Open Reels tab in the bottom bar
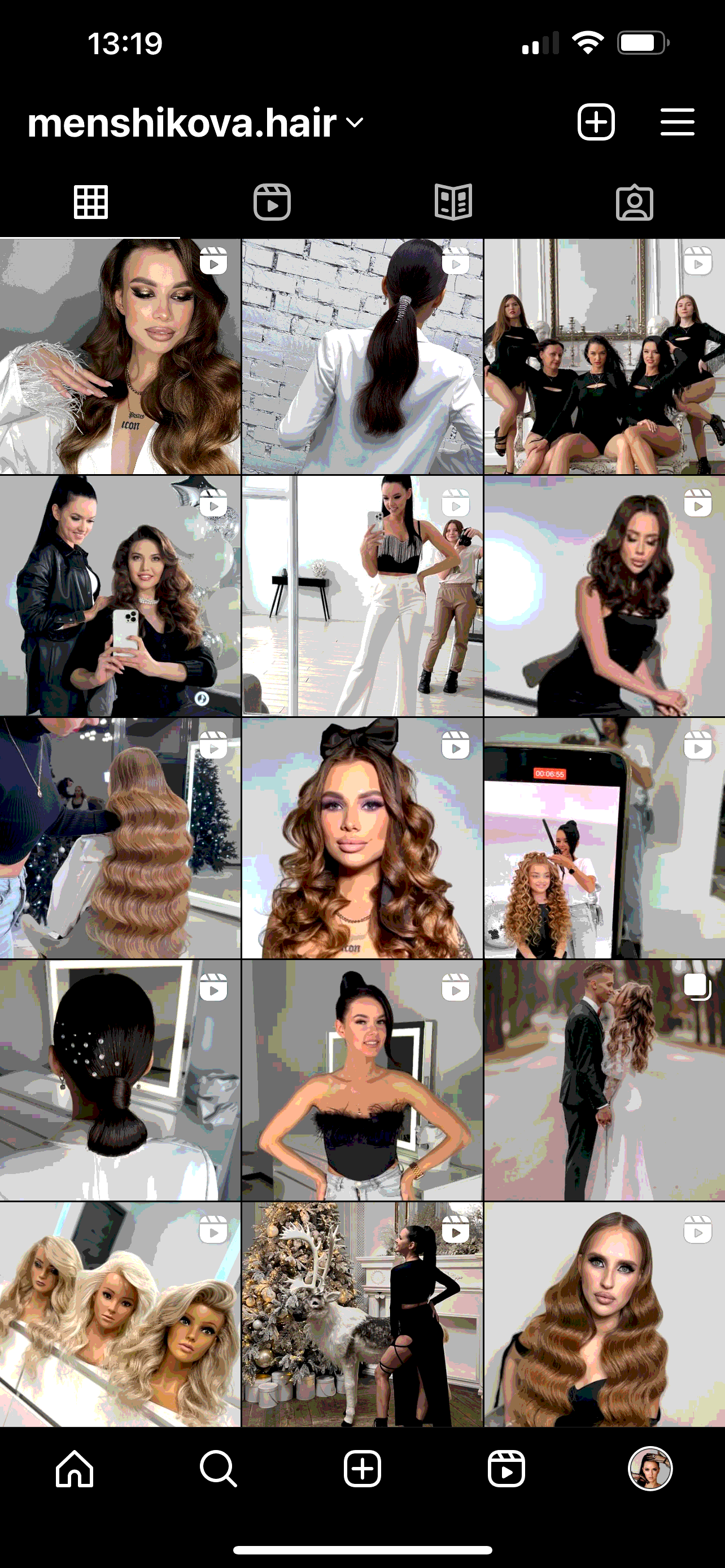Image resolution: width=725 pixels, height=1568 pixels. (506, 1469)
